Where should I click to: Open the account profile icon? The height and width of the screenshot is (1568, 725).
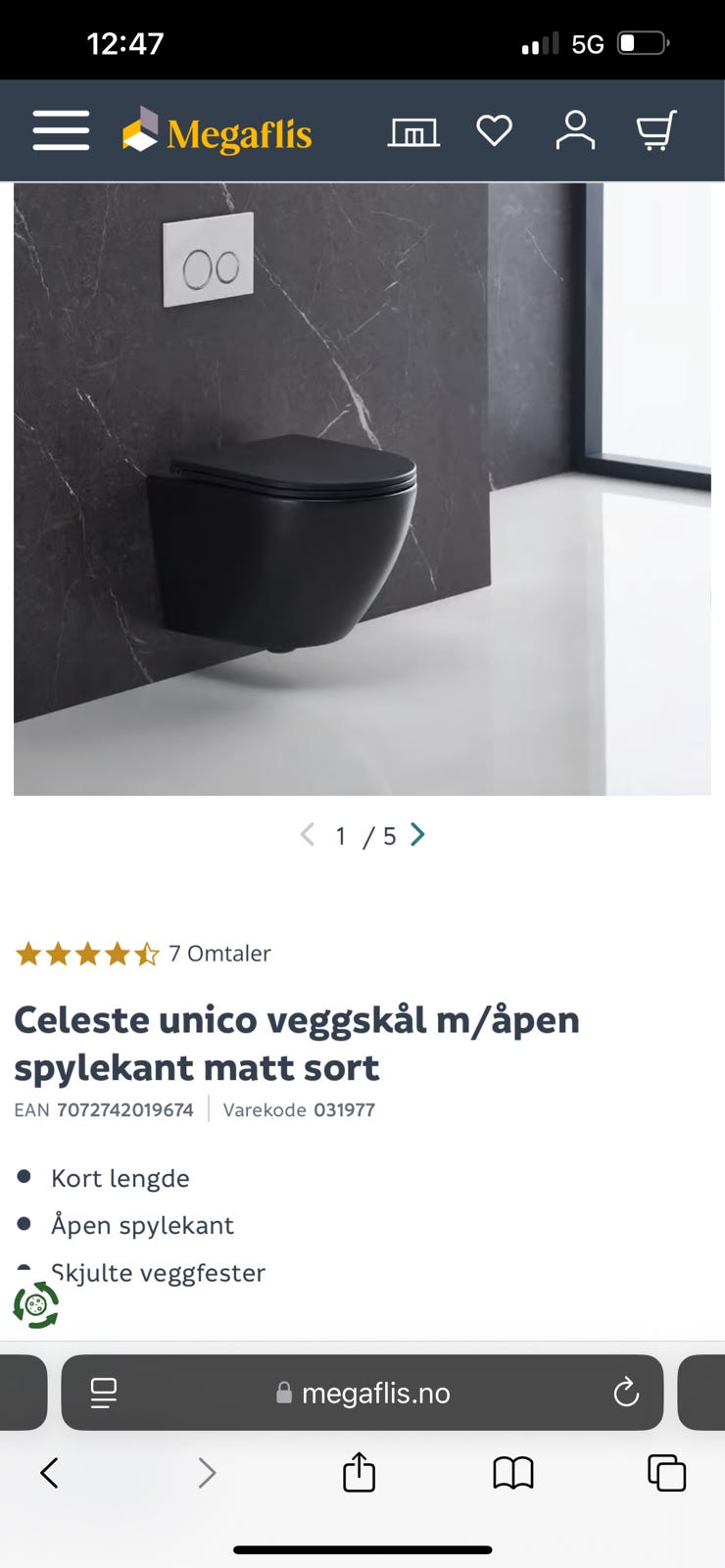pyautogui.click(x=576, y=130)
